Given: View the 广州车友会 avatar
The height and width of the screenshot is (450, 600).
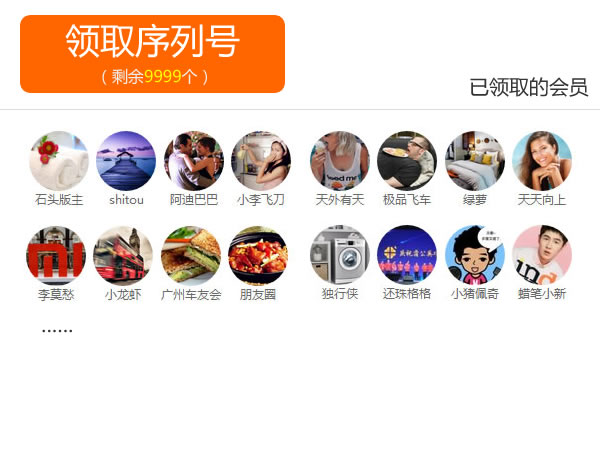Looking at the screenshot, I should pyautogui.click(x=191, y=255).
